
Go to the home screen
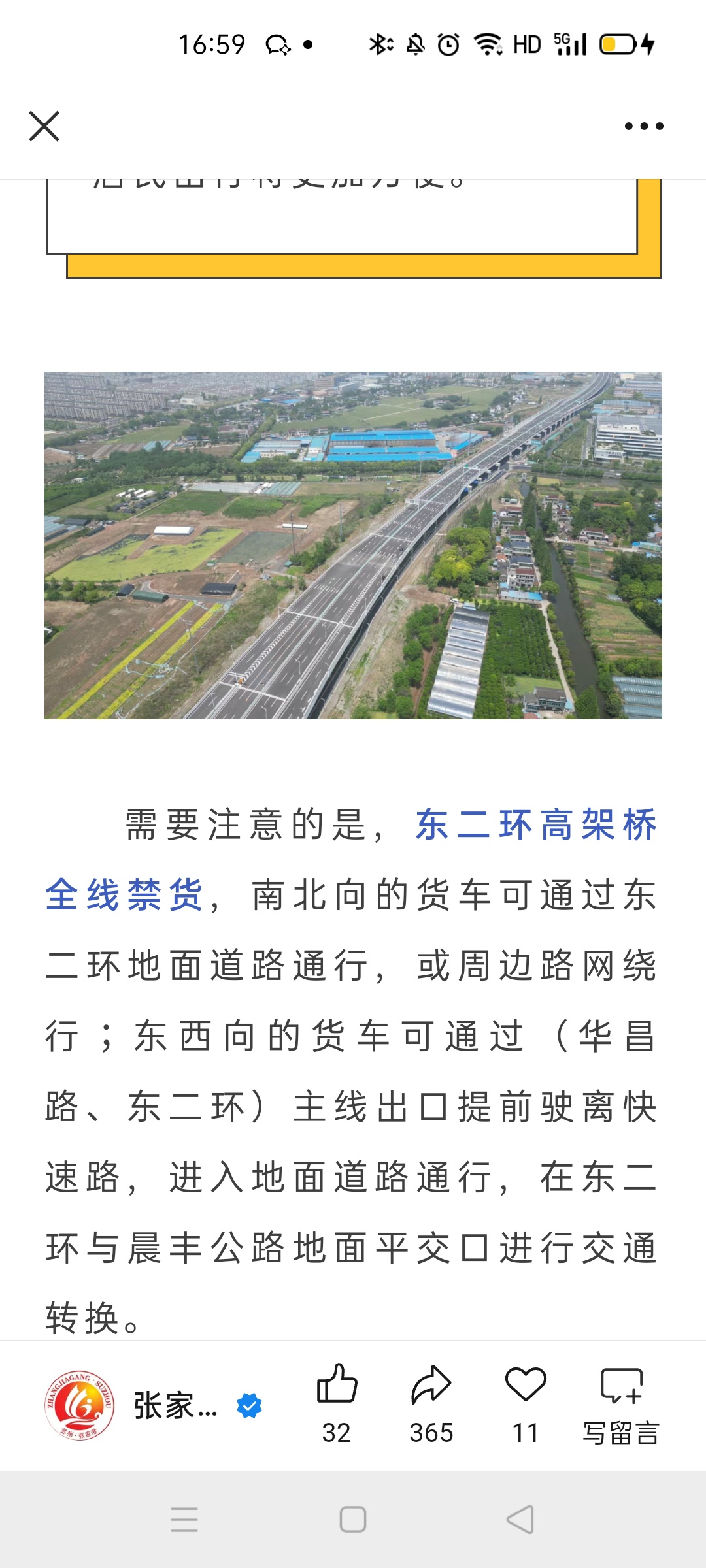click(353, 1520)
